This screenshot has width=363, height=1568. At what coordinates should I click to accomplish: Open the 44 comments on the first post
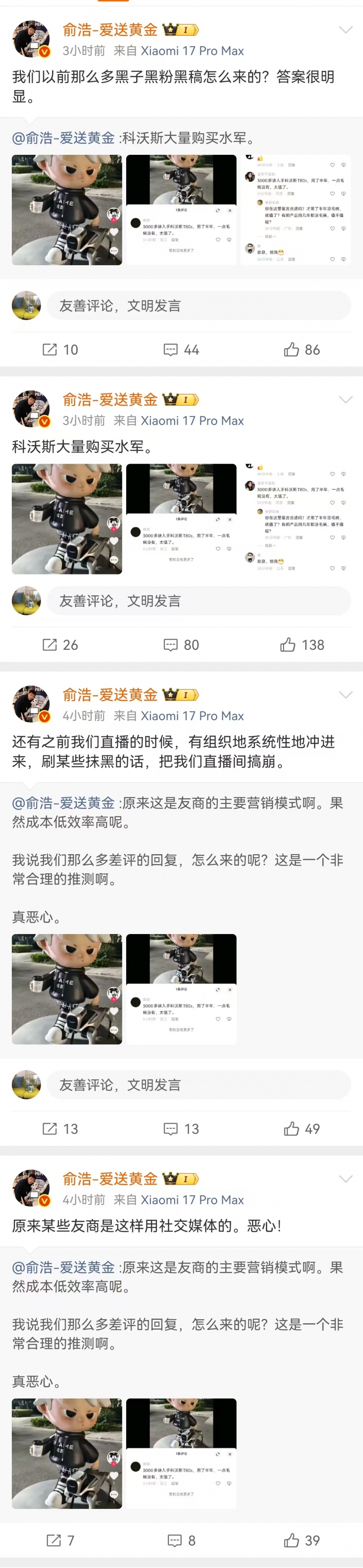coord(181,349)
